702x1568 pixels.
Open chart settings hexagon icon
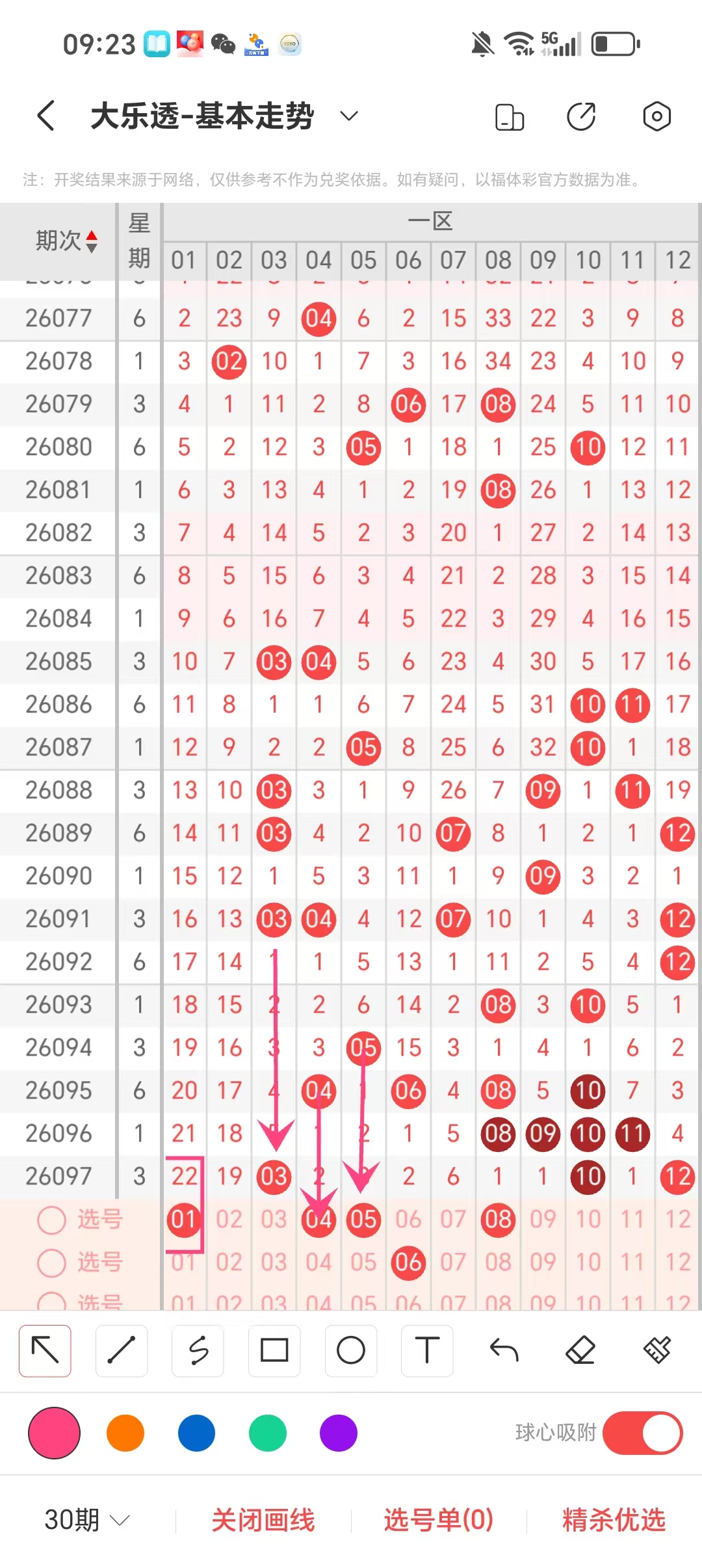(x=656, y=117)
